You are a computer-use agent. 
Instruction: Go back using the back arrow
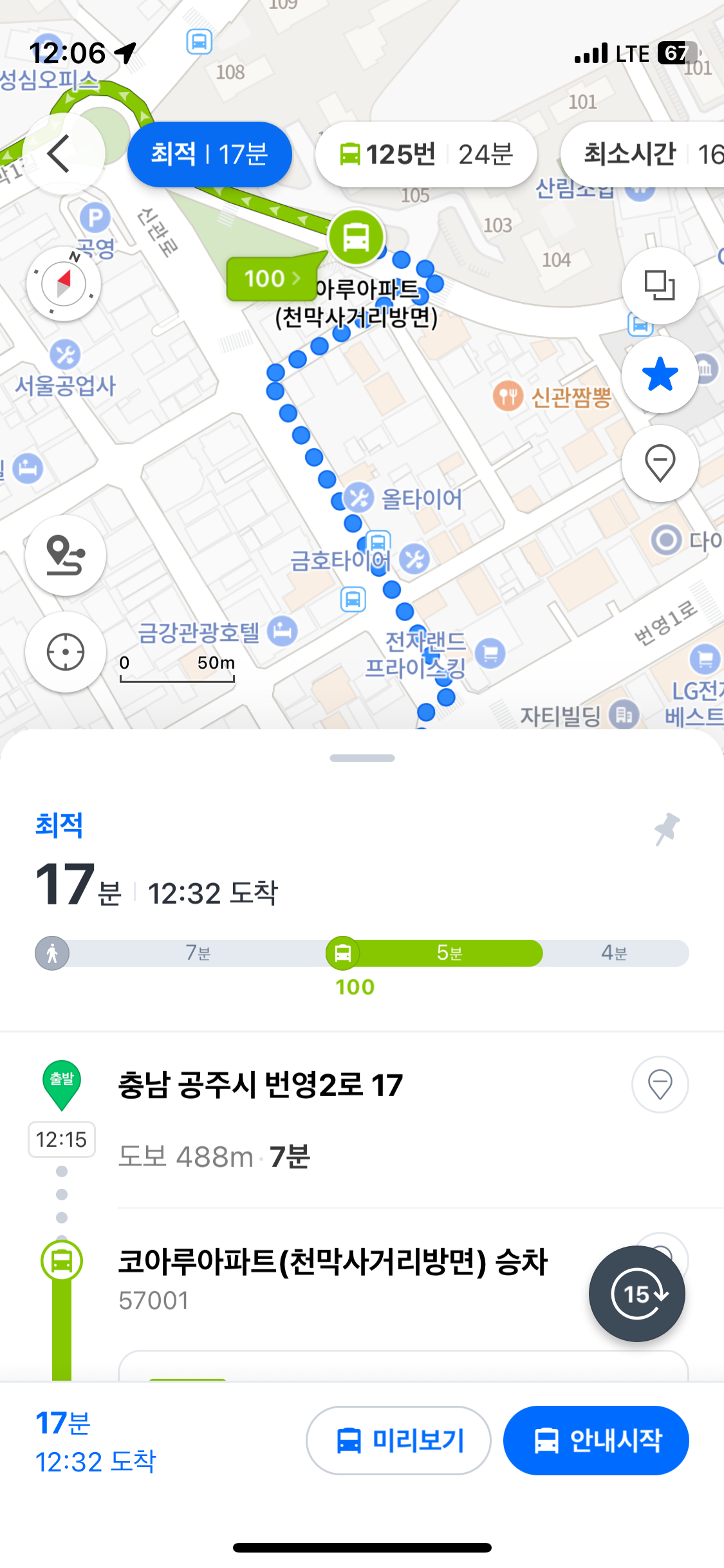61,154
